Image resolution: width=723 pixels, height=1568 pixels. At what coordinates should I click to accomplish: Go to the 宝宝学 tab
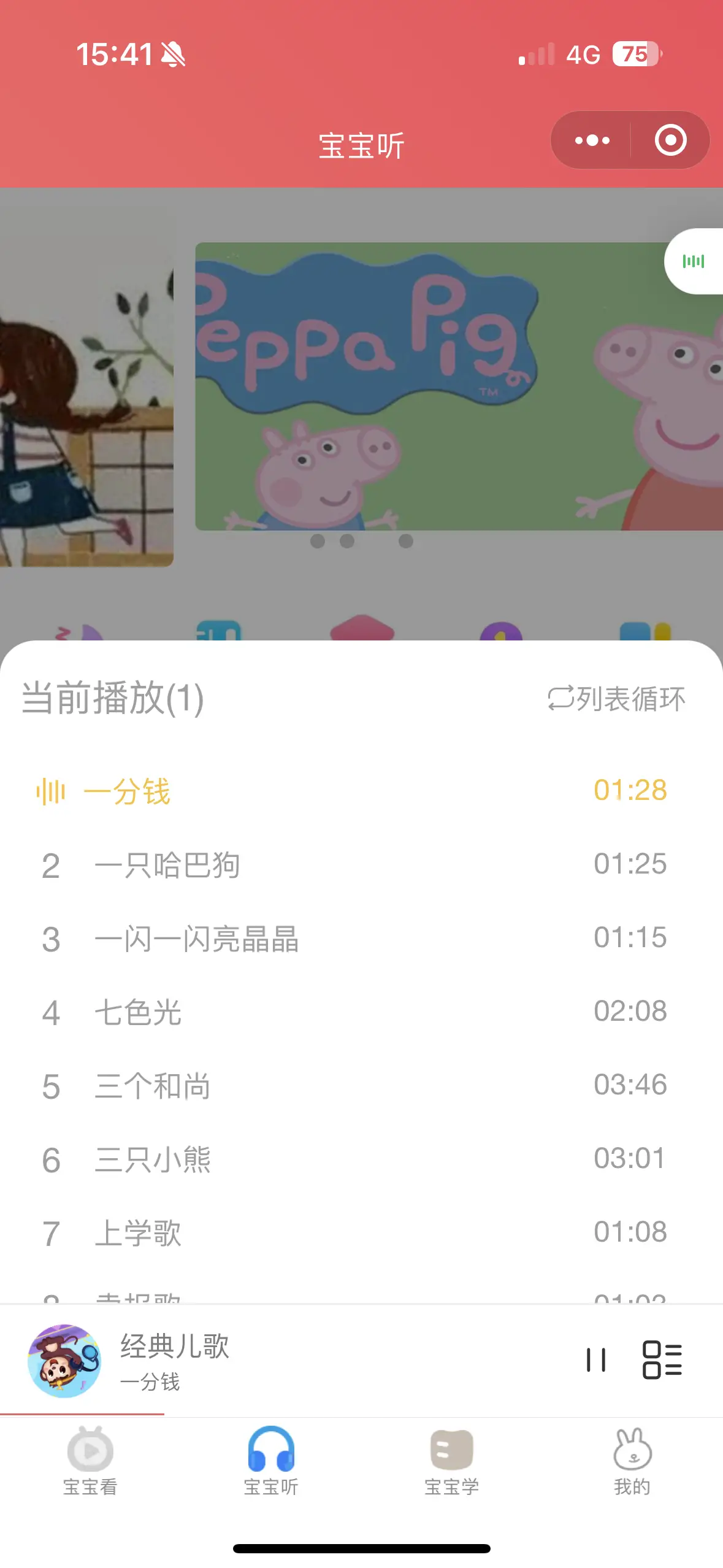(451, 1462)
